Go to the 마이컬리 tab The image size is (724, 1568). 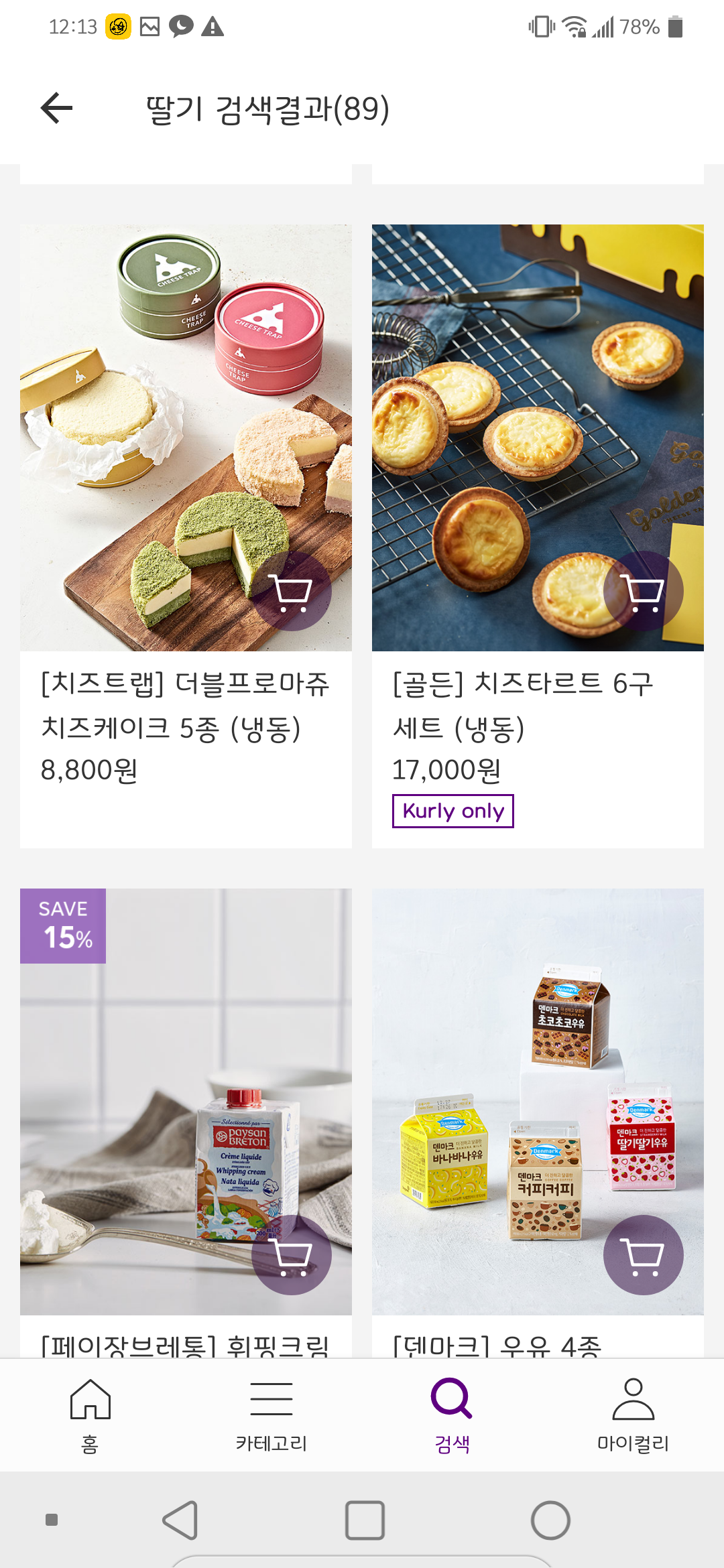pos(633,1415)
